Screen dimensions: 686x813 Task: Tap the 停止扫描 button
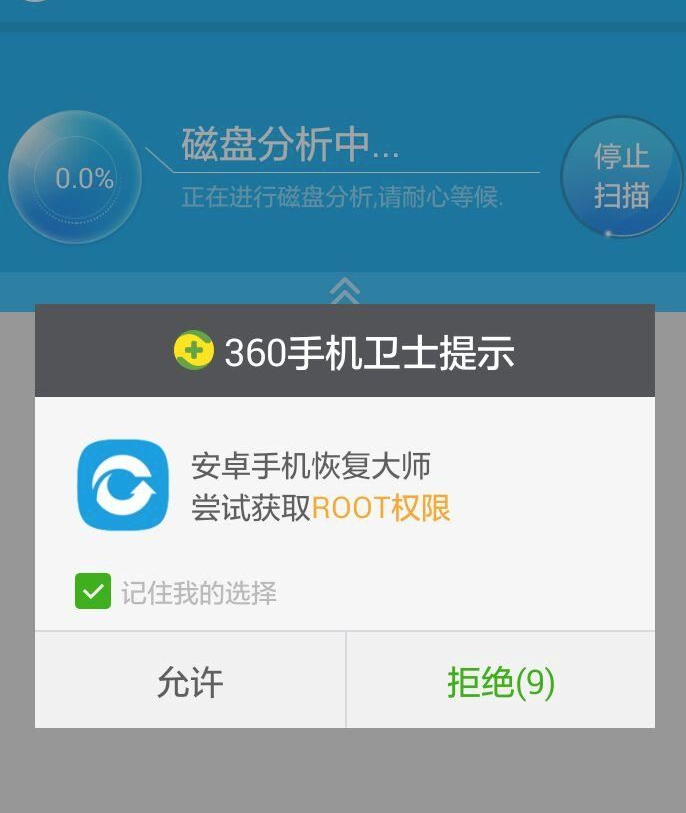coord(621,177)
